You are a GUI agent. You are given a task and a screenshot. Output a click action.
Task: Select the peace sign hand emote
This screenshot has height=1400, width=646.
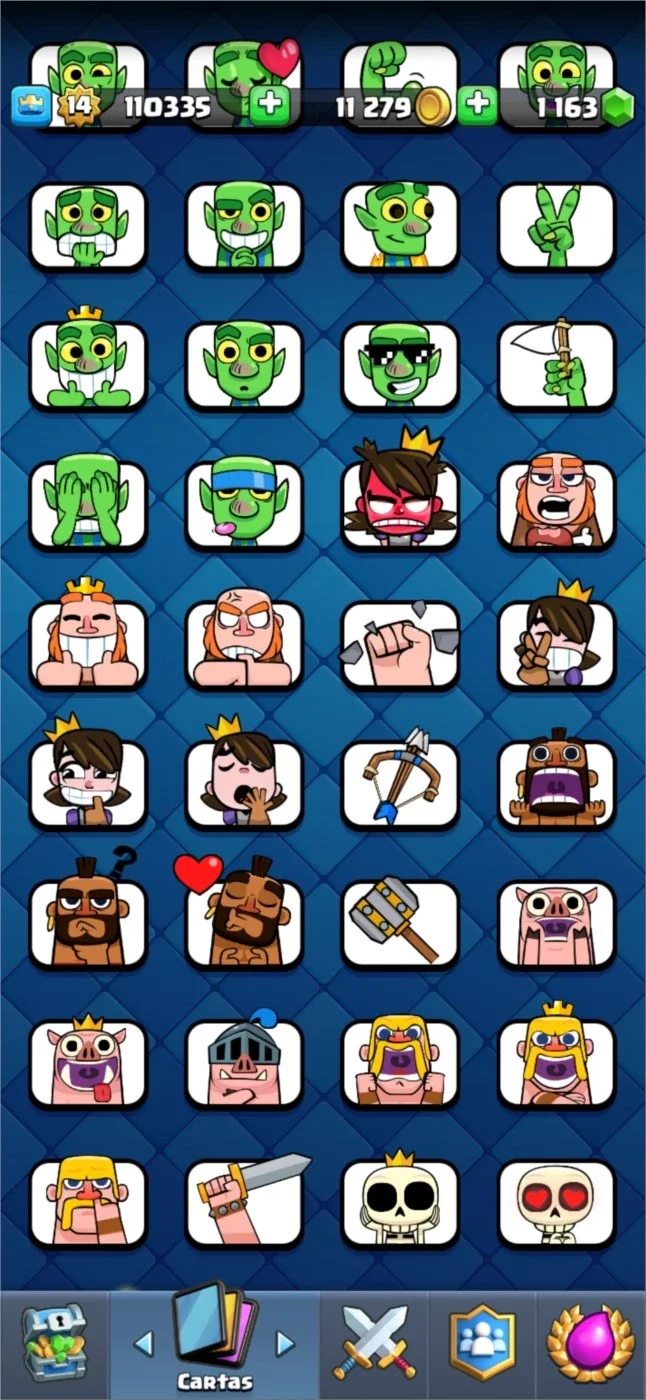(x=556, y=226)
